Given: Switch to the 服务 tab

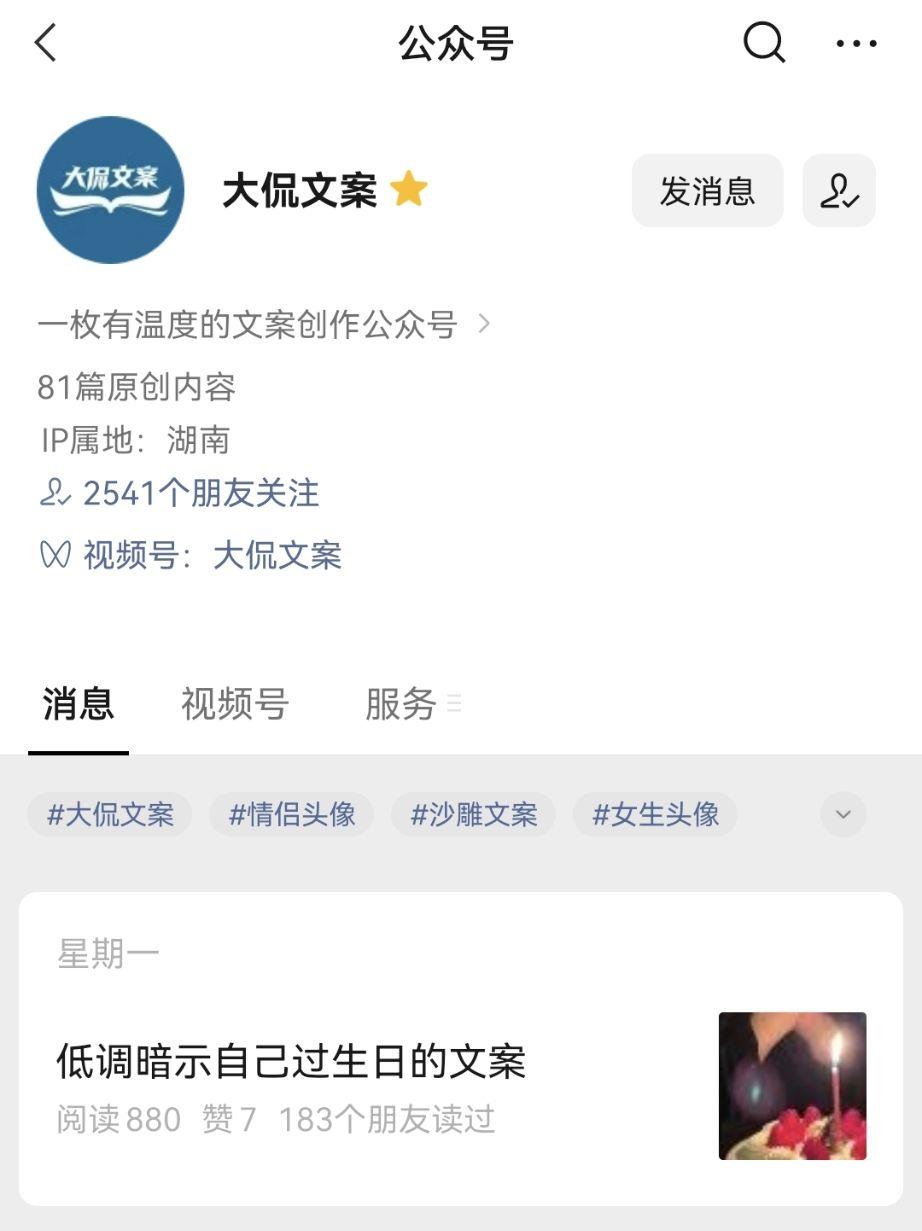Looking at the screenshot, I should [401, 705].
